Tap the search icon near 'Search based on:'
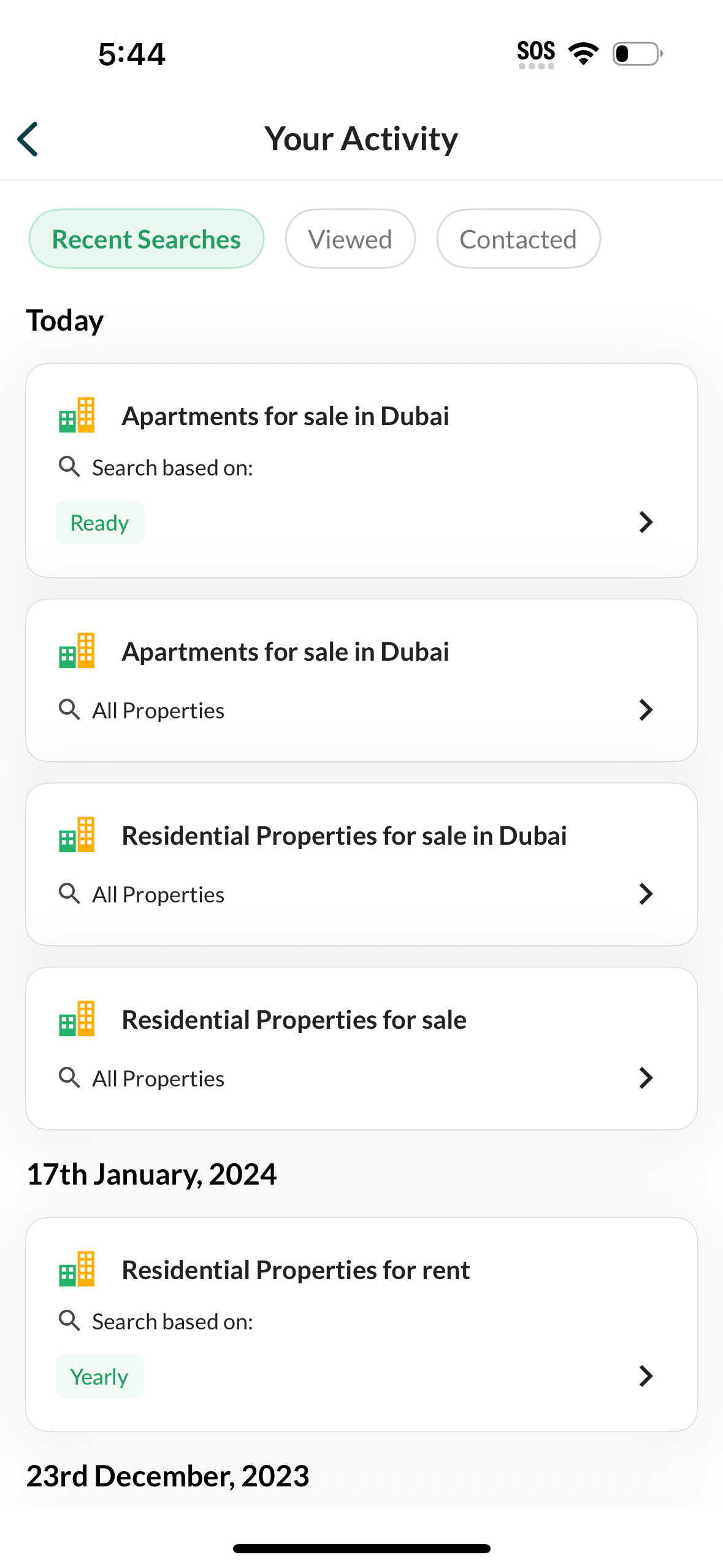Viewport: 723px width, 1568px height. 69,466
